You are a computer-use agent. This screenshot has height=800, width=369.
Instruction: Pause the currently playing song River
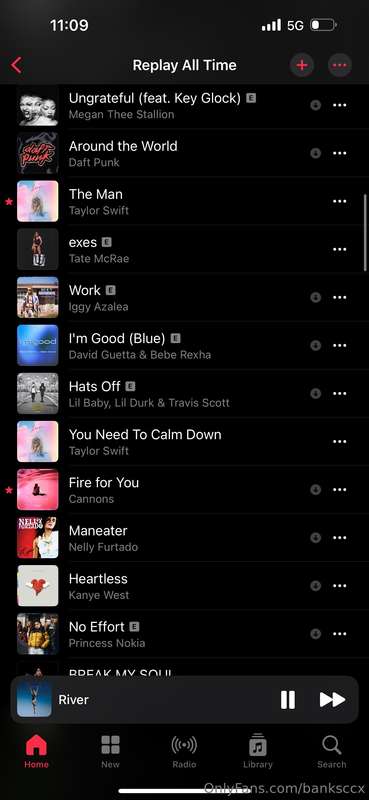[288, 699]
